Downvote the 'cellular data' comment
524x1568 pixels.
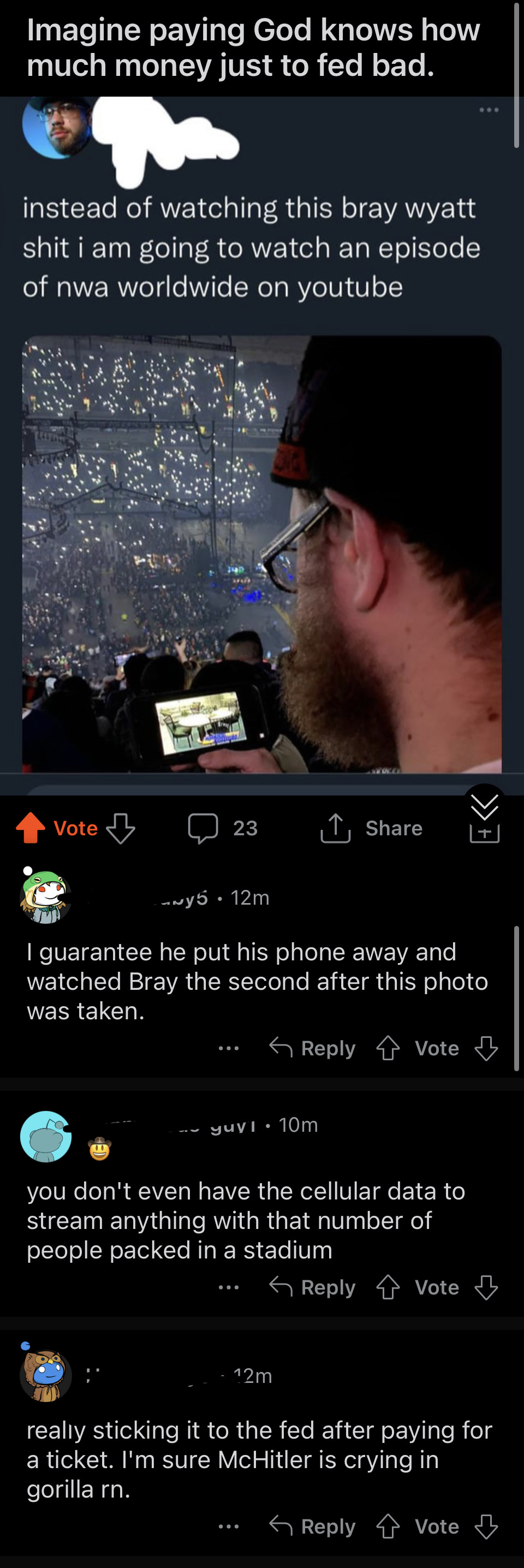coord(486,1287)
